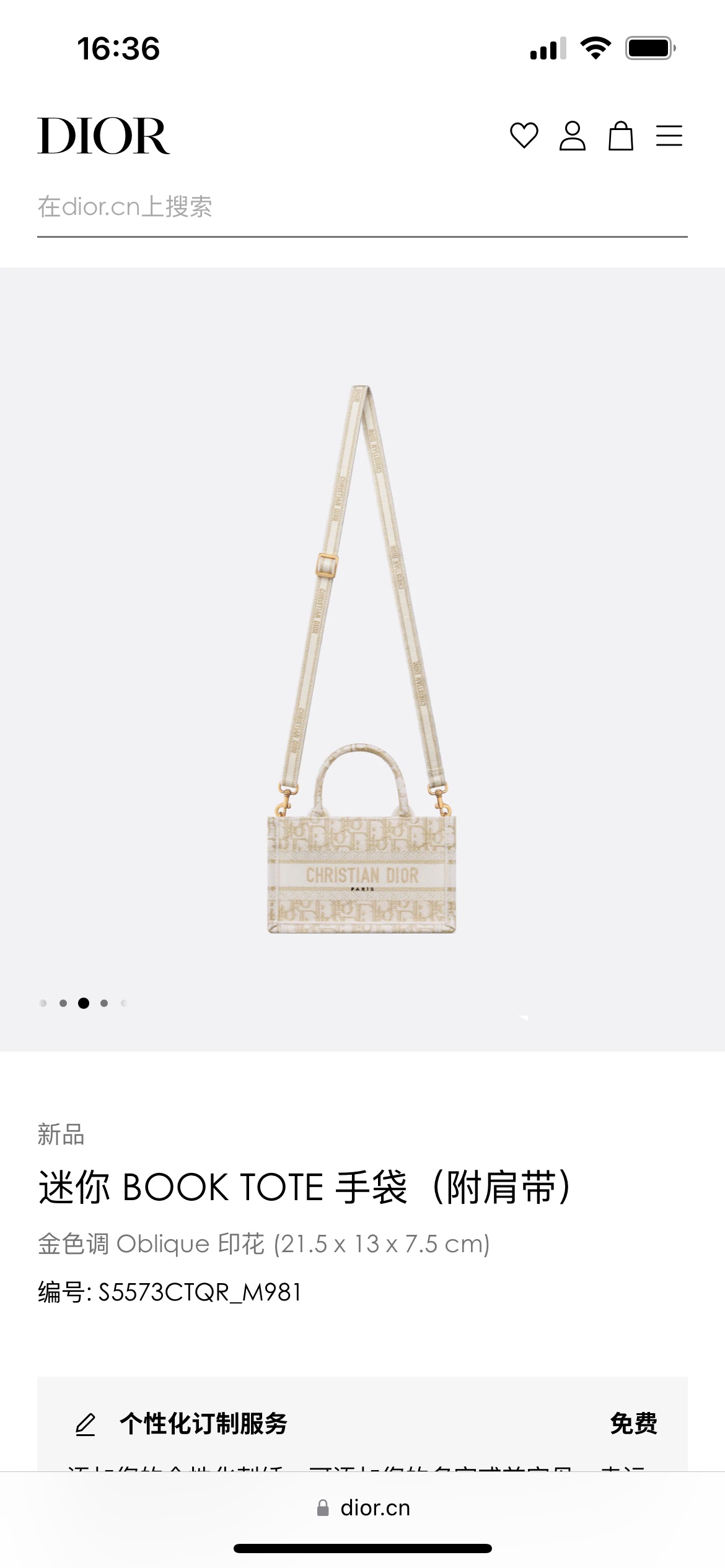Open the hamburger menu
Screen dimensions: 725x1568
[669, 136]
